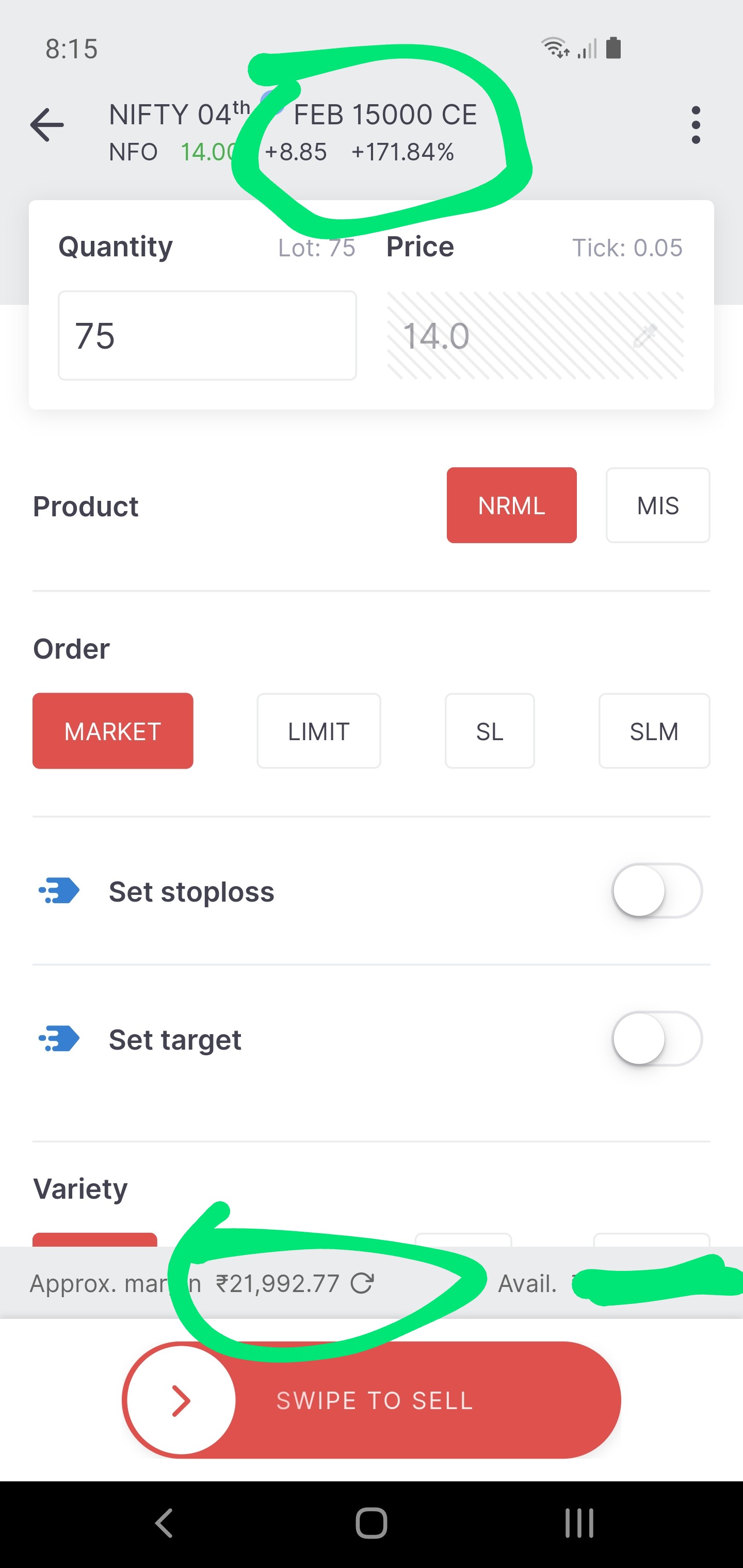Select the NRML product type
This screenshot has width=743, height=1568.
[x=511, y=505]
